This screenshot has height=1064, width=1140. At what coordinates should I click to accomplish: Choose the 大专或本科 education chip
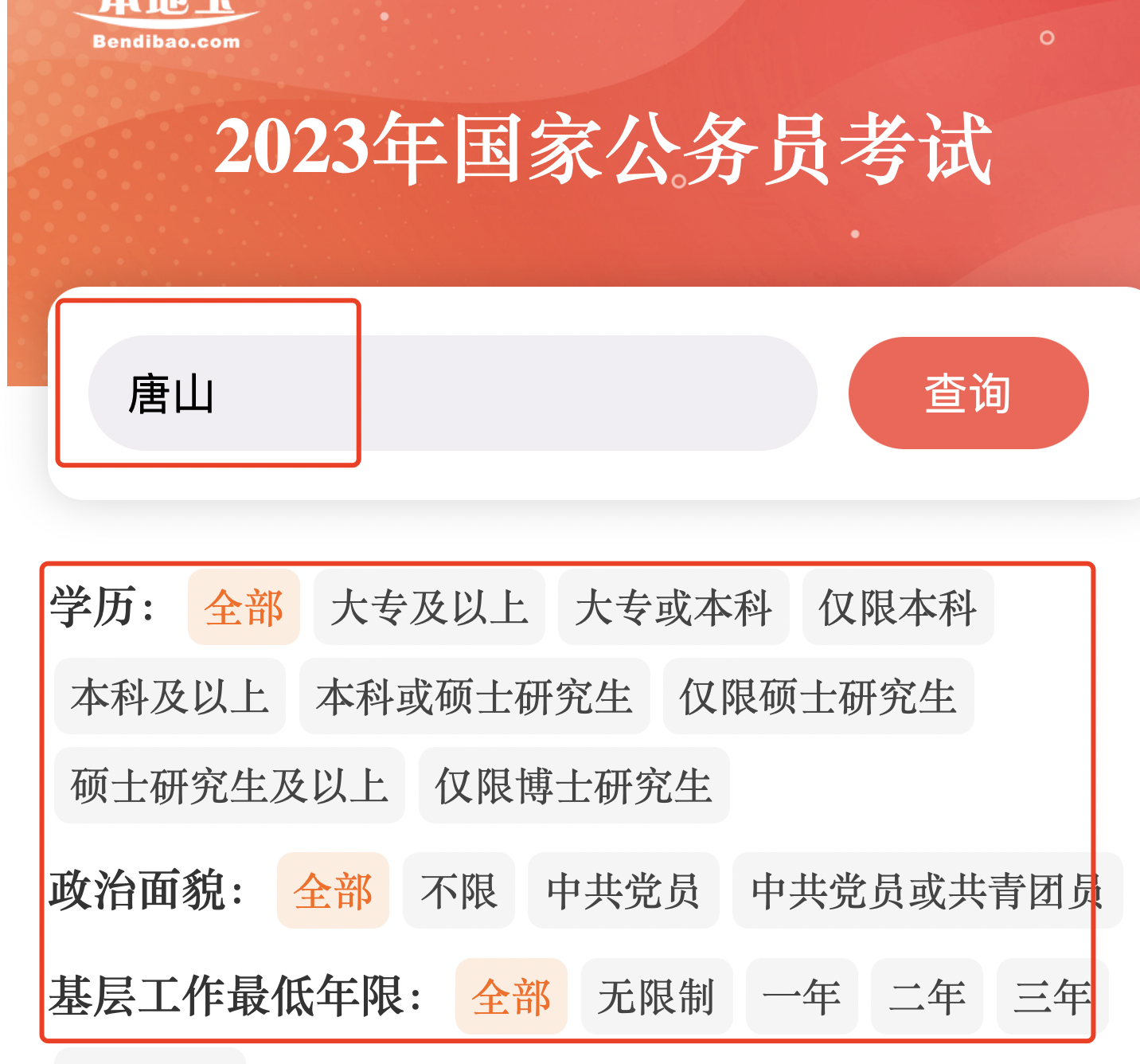pyautogui.click(x=673, y=608)
